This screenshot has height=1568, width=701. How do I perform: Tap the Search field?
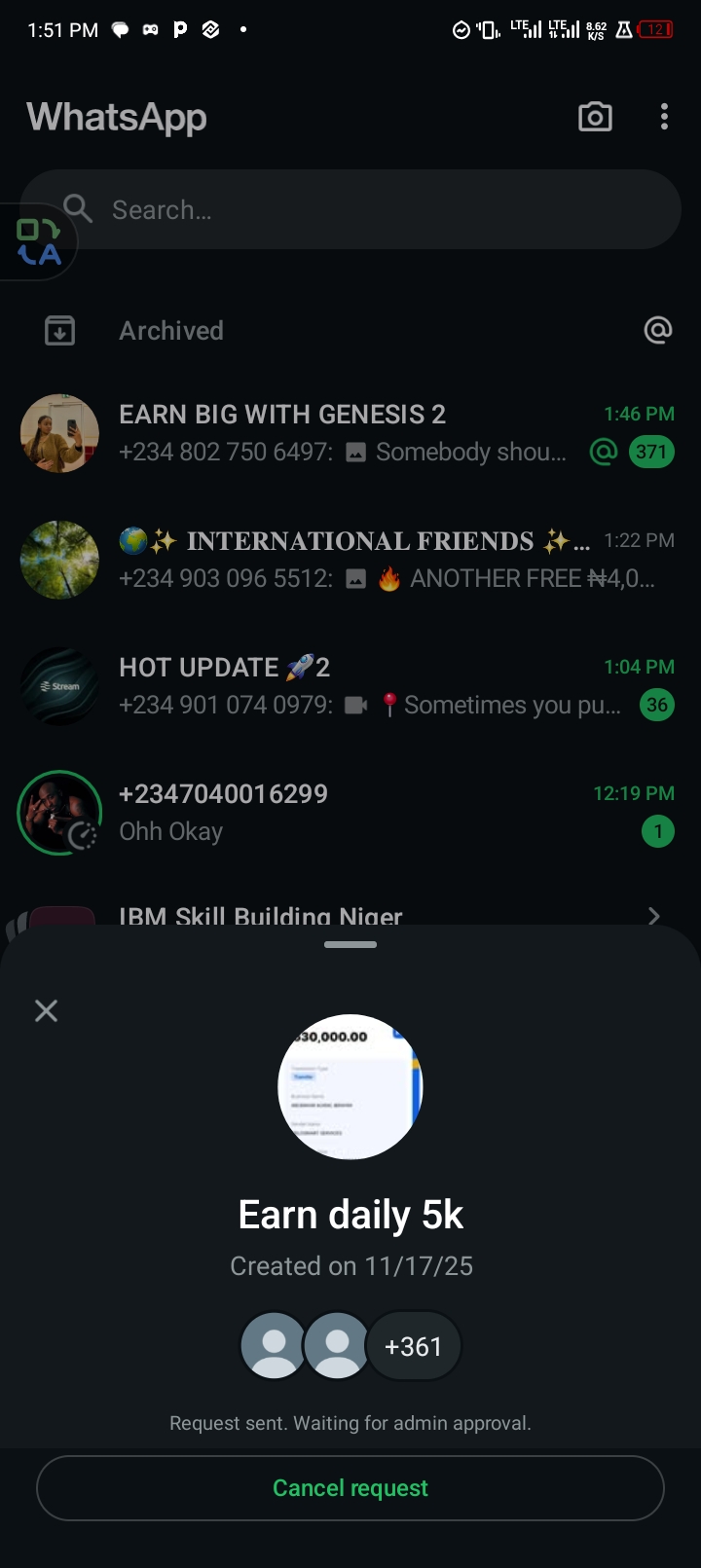tap(370, 210)
